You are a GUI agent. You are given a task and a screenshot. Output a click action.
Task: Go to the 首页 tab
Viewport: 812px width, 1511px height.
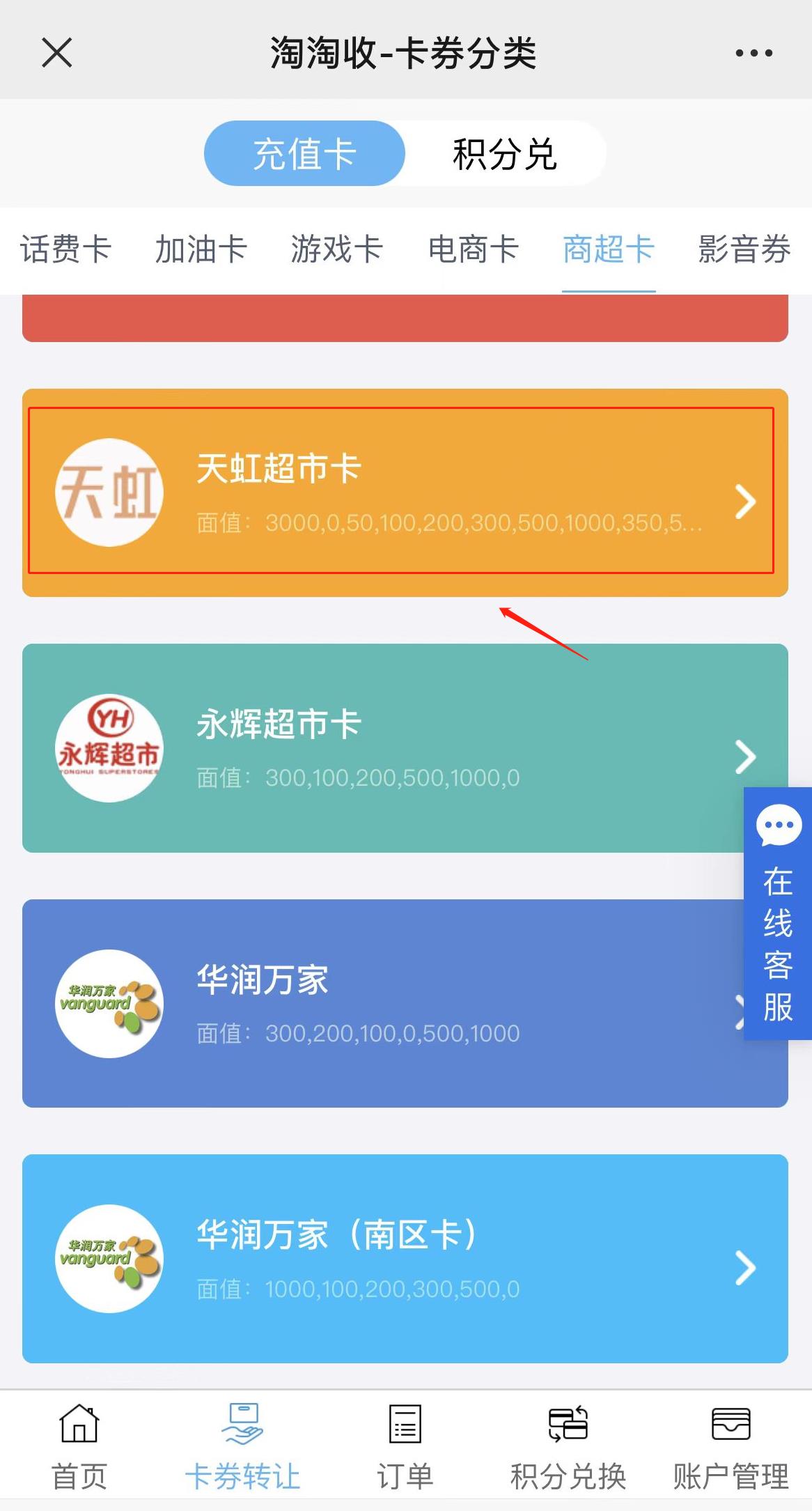(x=79, y=1446)
